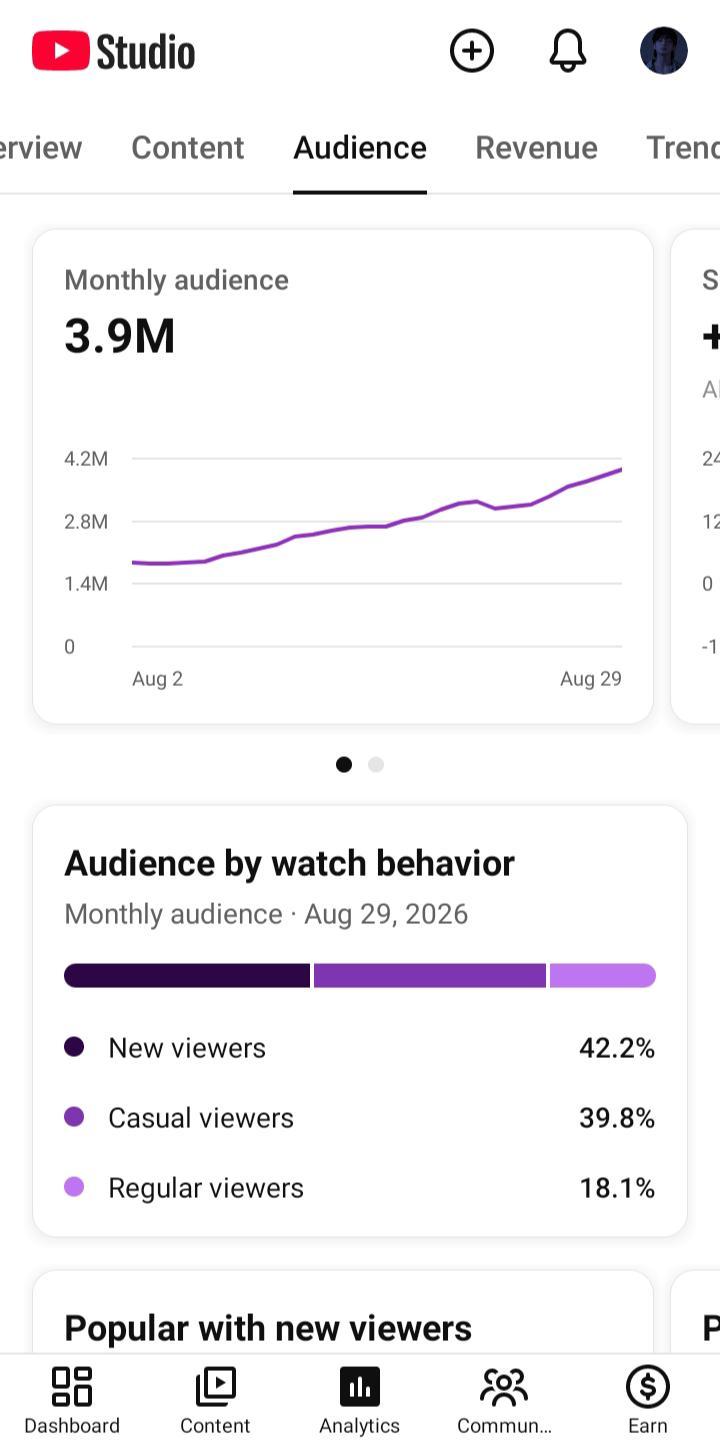This screenshot has width=720, height=1452.
Task: Tap the create plus icon
Action: click(472, 51)
